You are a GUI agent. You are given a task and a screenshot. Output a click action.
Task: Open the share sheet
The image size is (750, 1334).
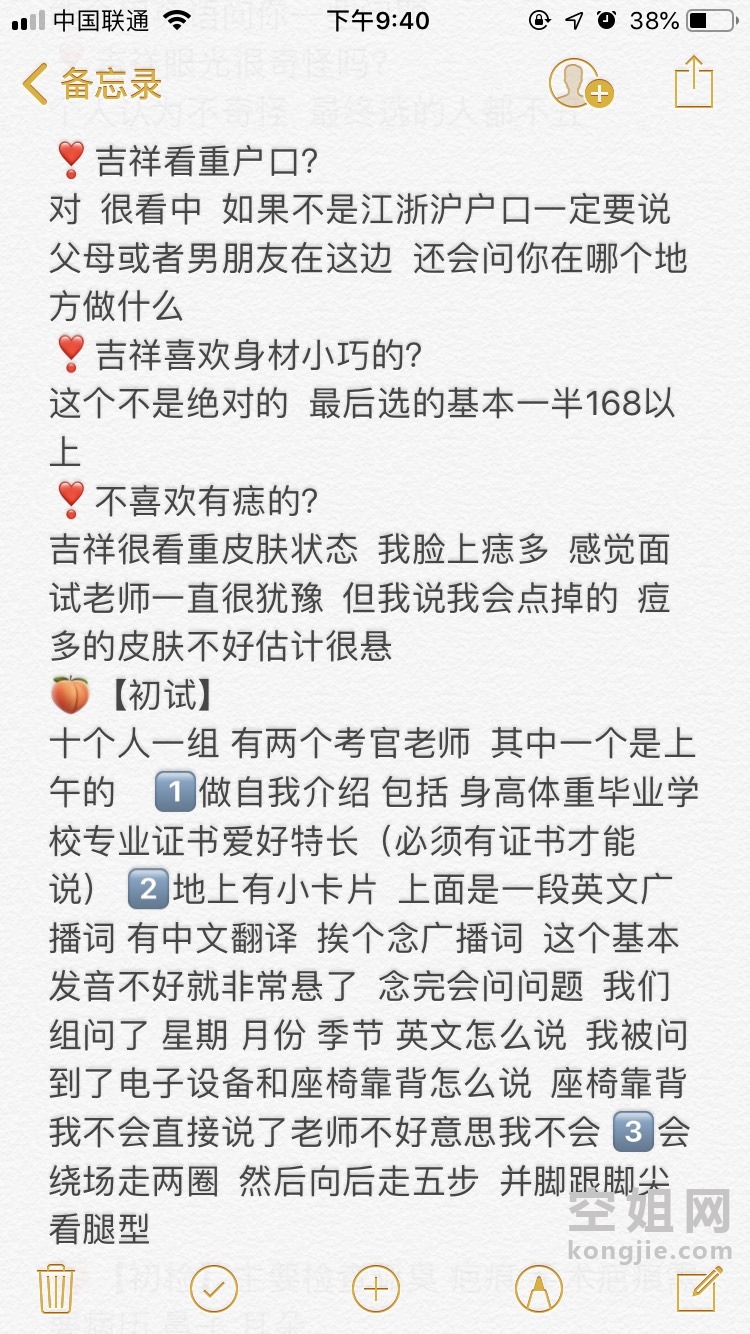pos(693,82)
